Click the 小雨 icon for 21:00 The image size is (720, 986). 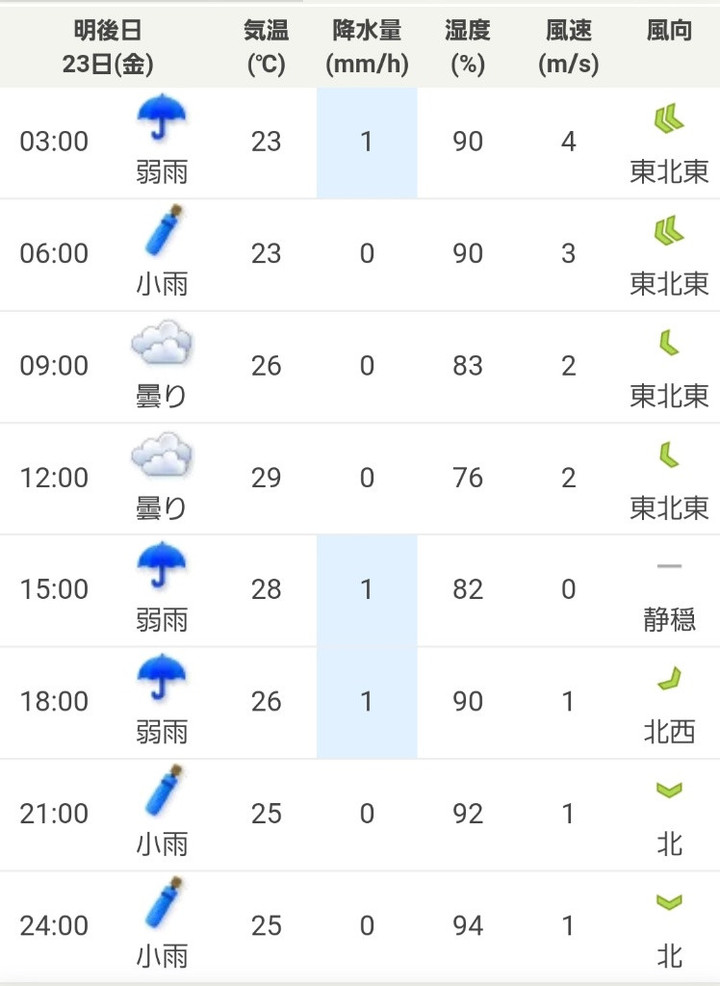click(x=162, y=790)
